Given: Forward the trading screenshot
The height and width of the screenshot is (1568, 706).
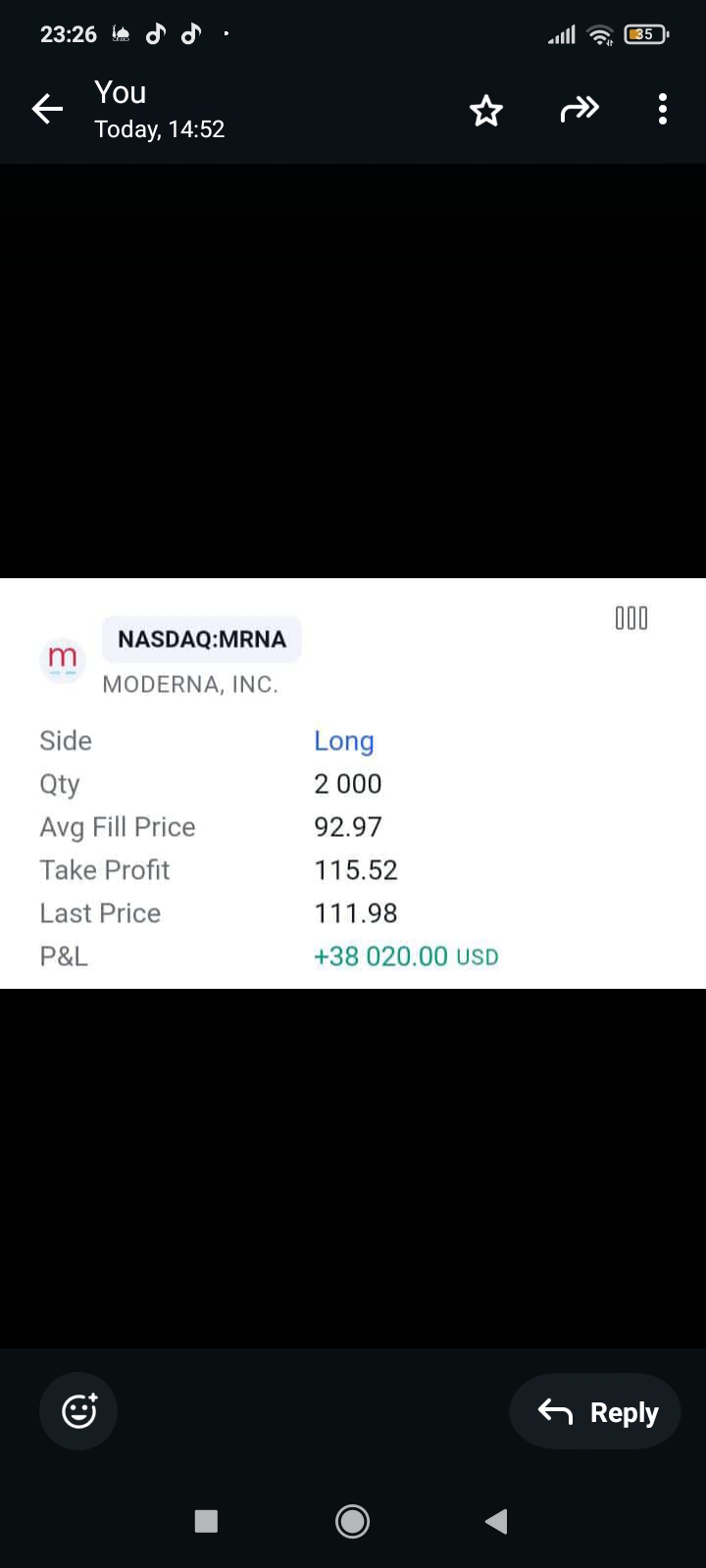Looking at the screenshot, I should click(580, 110).
